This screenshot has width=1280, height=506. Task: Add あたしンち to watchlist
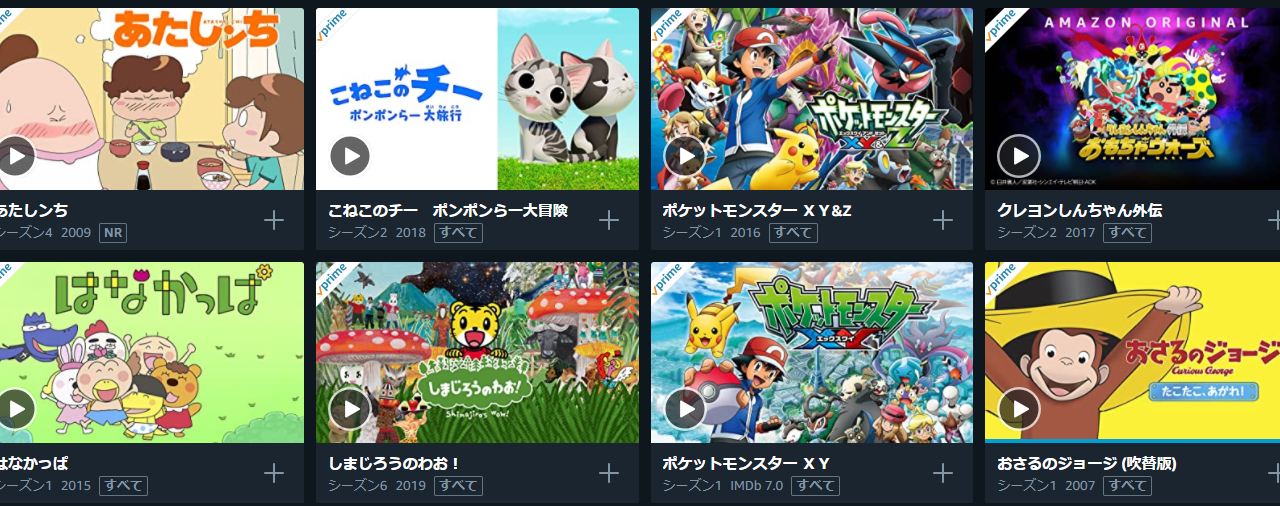pyautogui.click(x=274, y=220)
